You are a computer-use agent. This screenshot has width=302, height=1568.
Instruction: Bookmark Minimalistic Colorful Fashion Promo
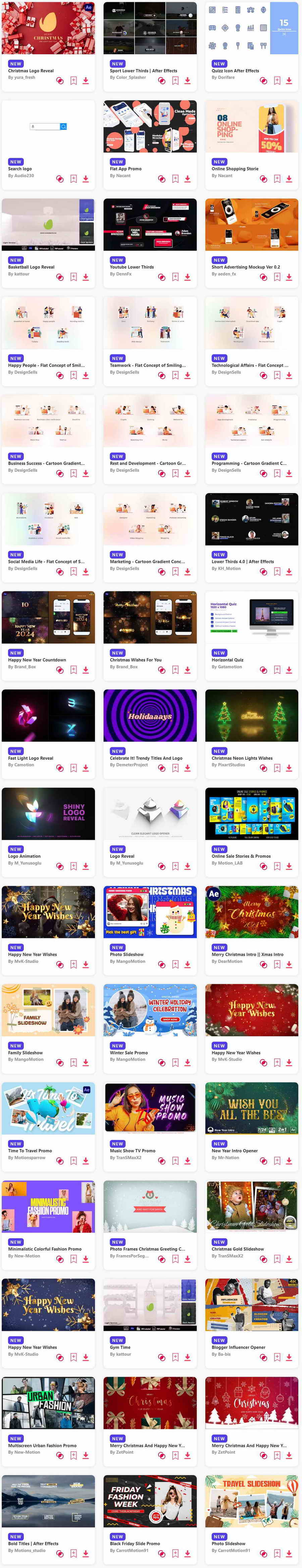coord(74,1259)
